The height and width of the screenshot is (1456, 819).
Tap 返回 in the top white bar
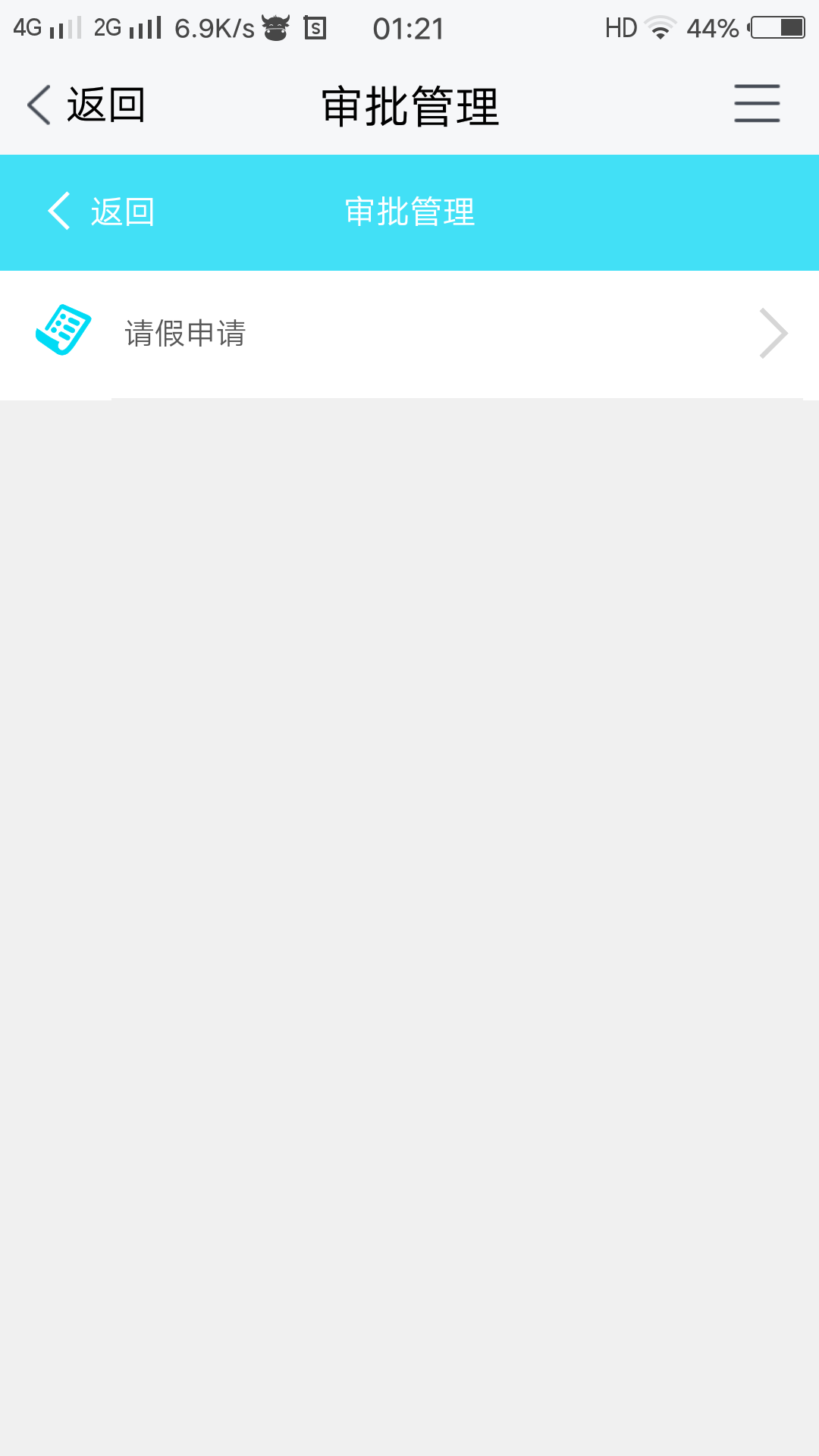pyautogui.click(x=87, y=105)
